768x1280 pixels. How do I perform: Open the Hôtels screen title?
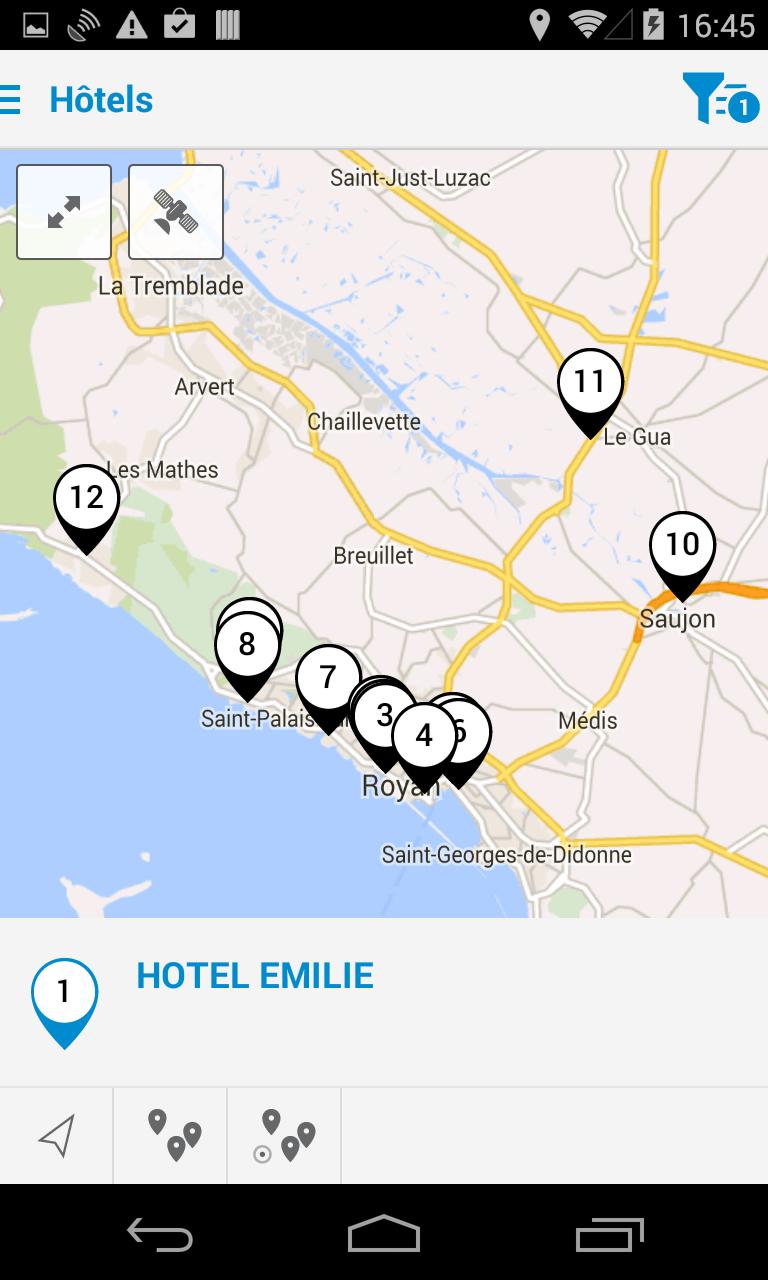(x=101, y=100)
